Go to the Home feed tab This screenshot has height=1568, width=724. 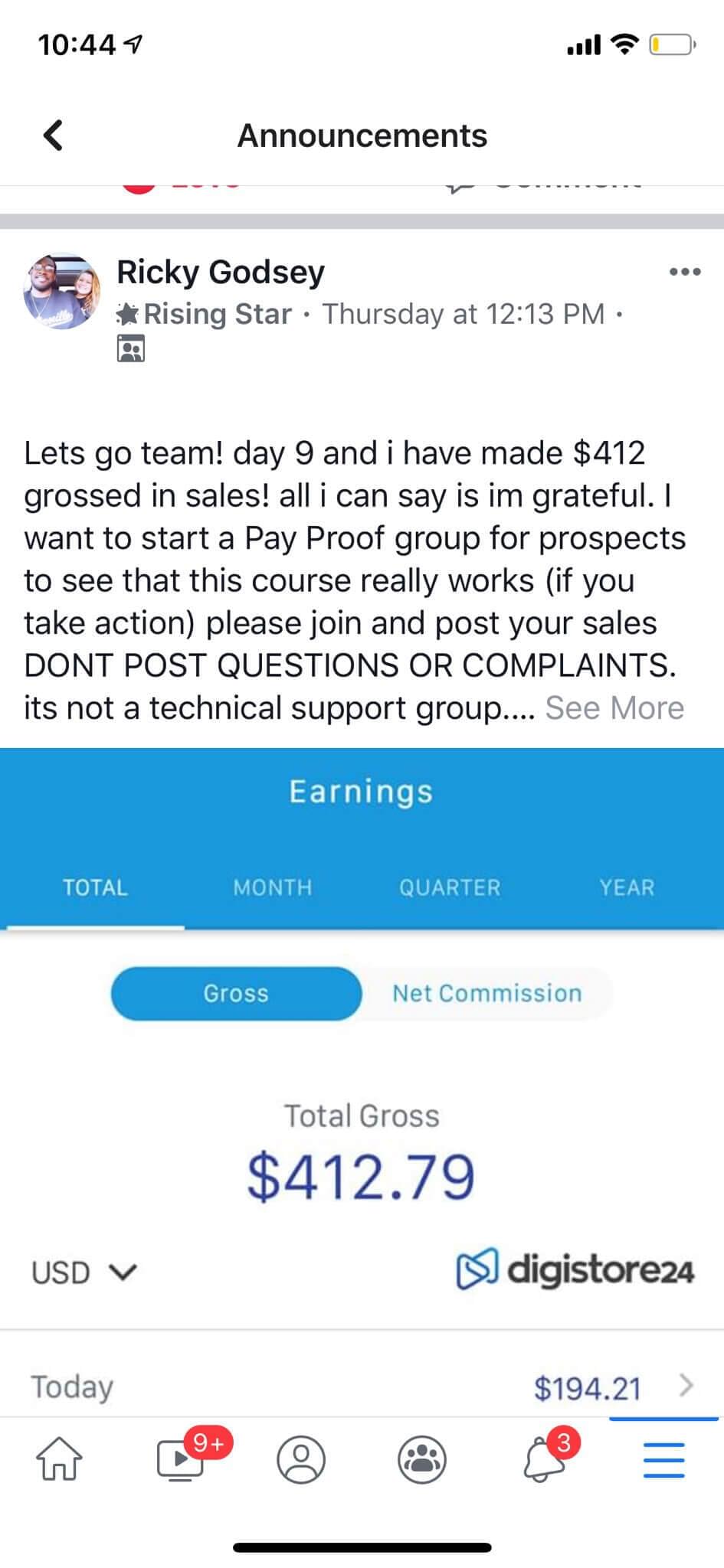(59, 1459)
